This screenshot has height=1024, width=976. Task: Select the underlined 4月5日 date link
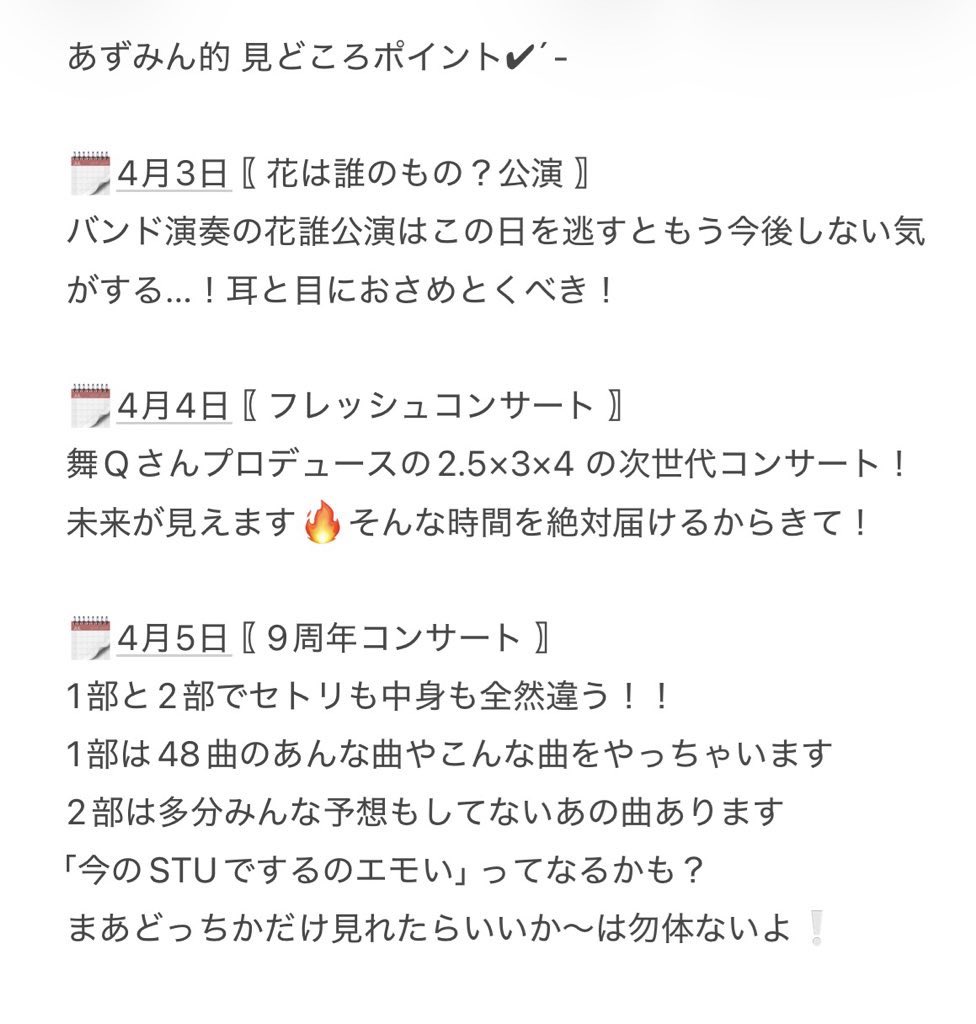coord(174,638)
